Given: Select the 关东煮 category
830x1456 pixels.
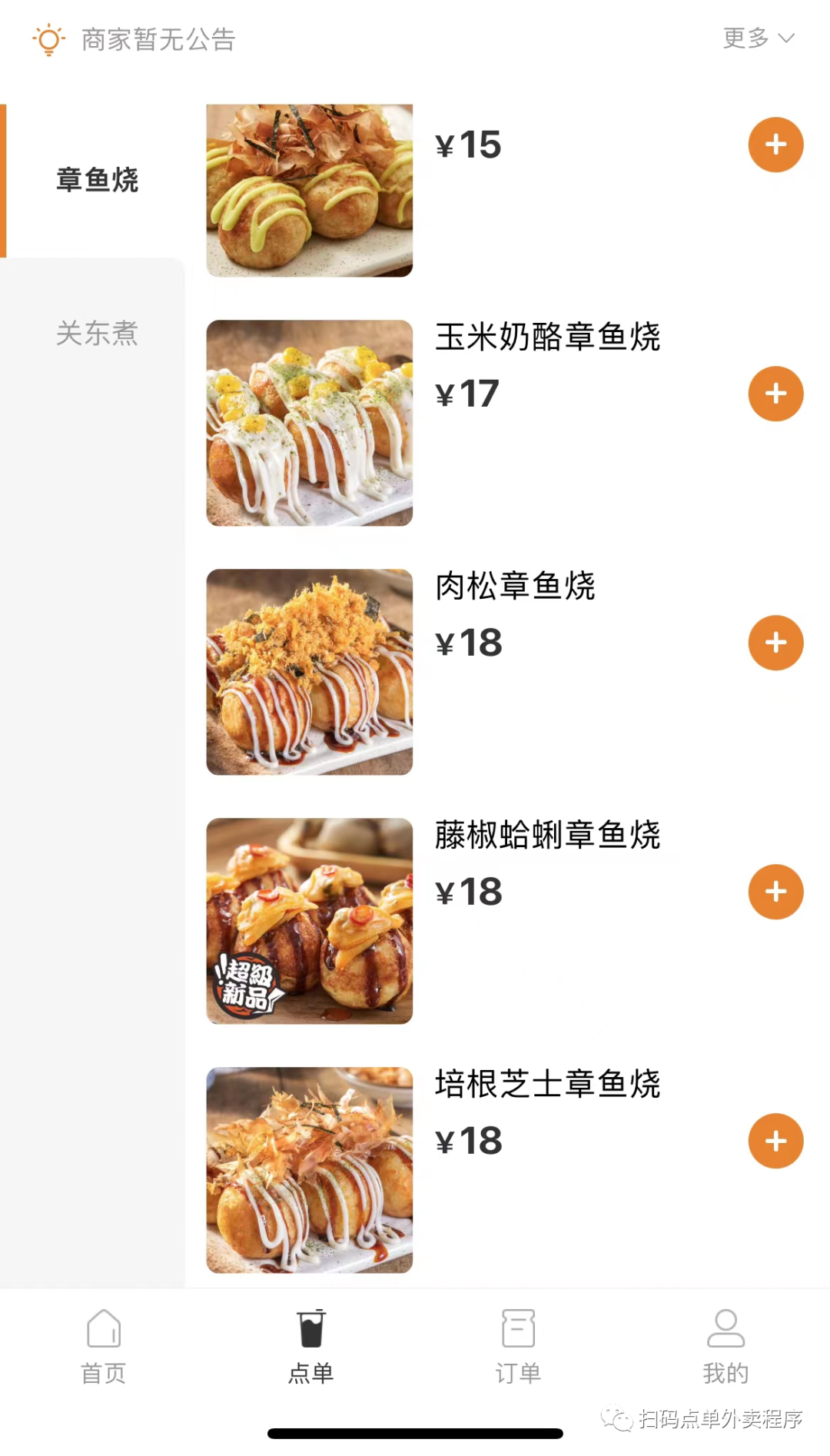Looking at the screenshot, I should click(97, 334).
